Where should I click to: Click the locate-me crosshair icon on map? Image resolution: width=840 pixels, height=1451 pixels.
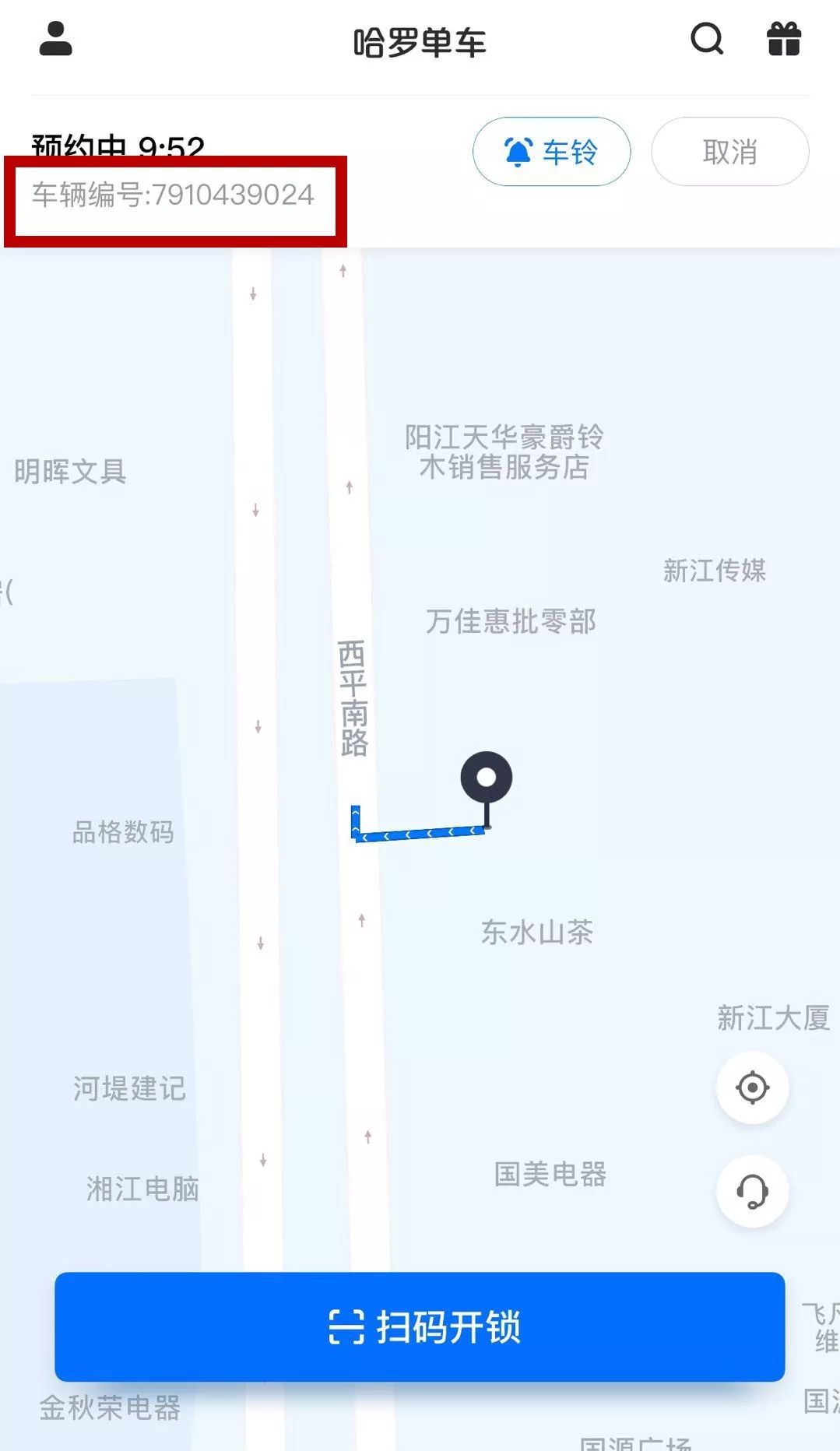coord(751,1087)
